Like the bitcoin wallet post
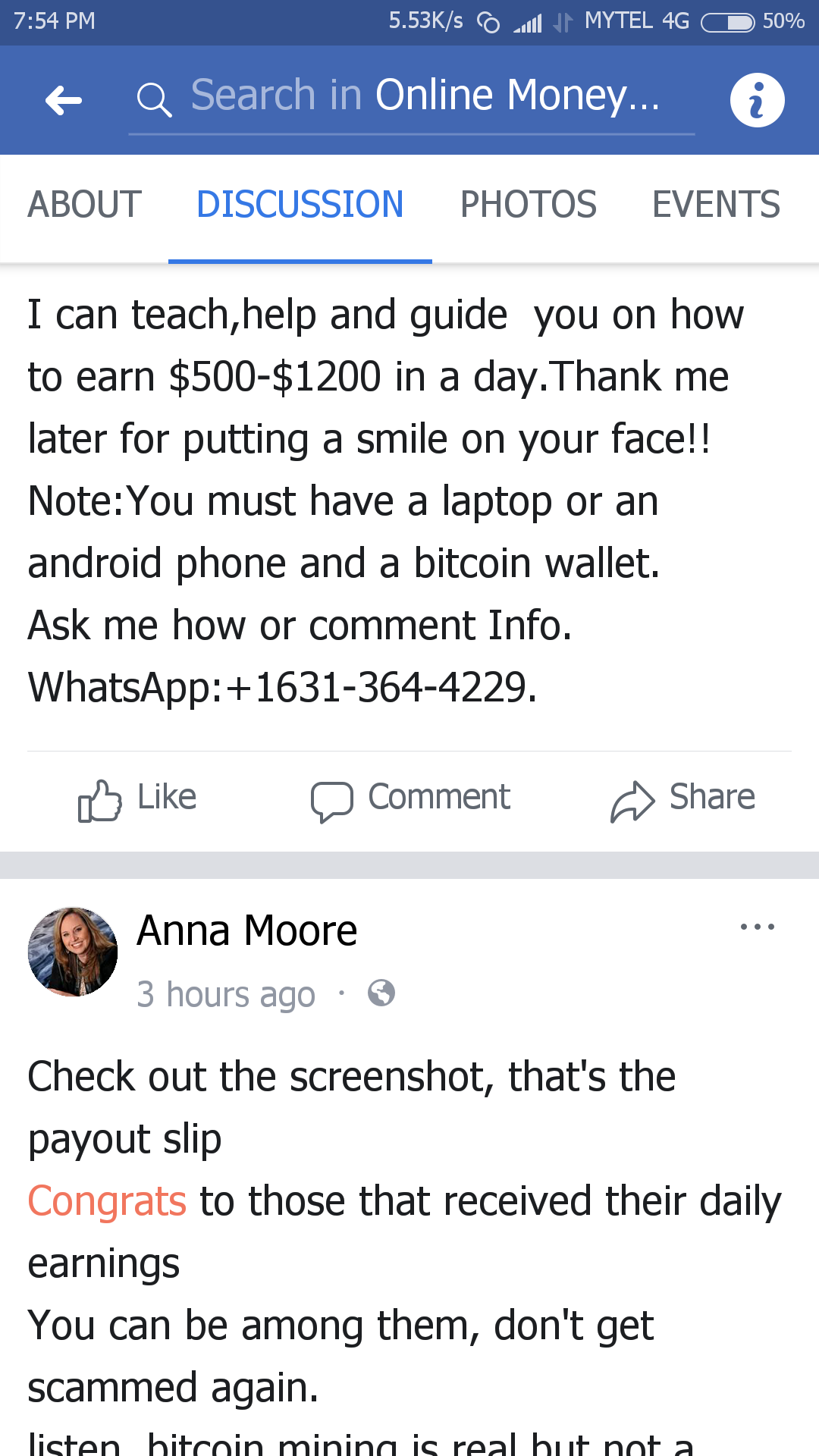Viewport: 819px width, 1456px height. pos(138,799)
